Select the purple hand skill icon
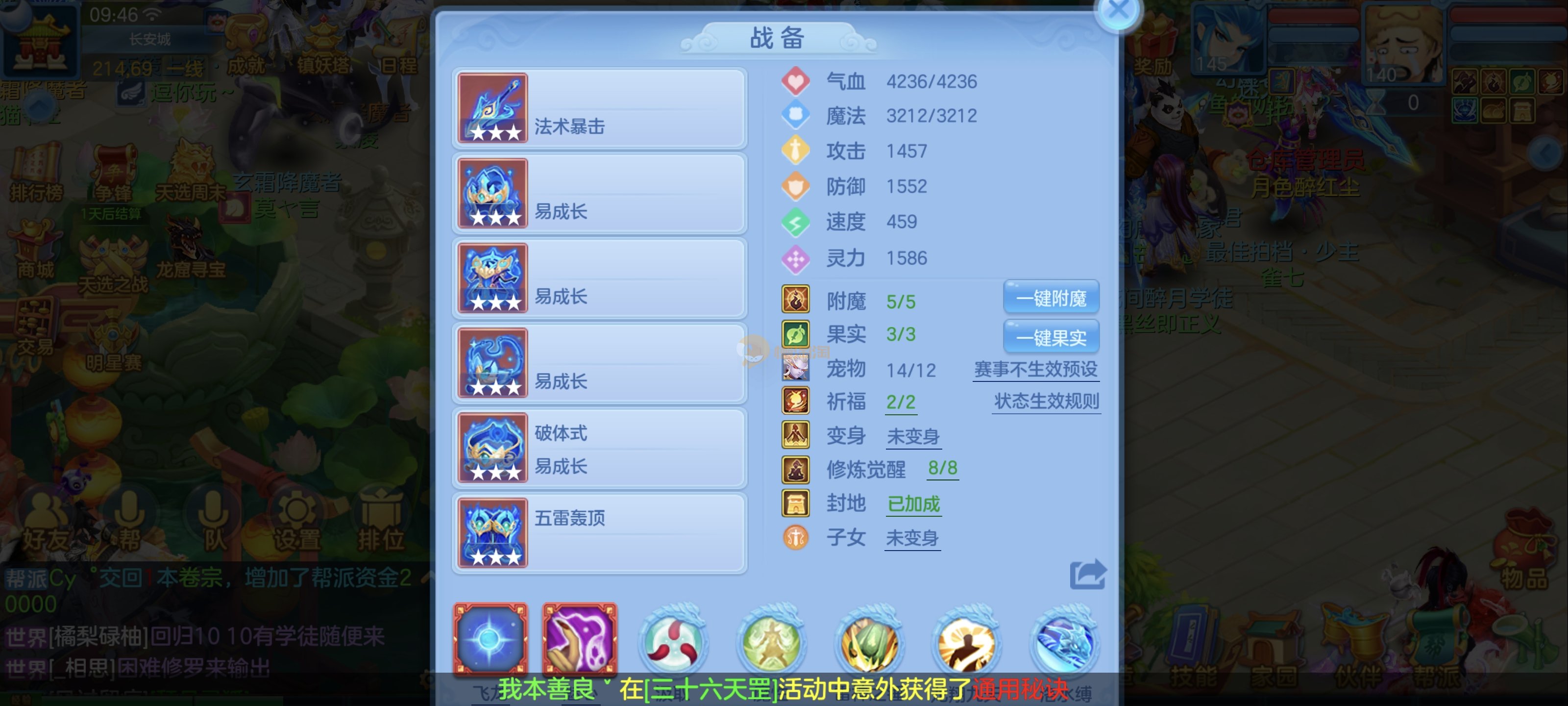1568x706 pixels. click(x=580, y=640)
